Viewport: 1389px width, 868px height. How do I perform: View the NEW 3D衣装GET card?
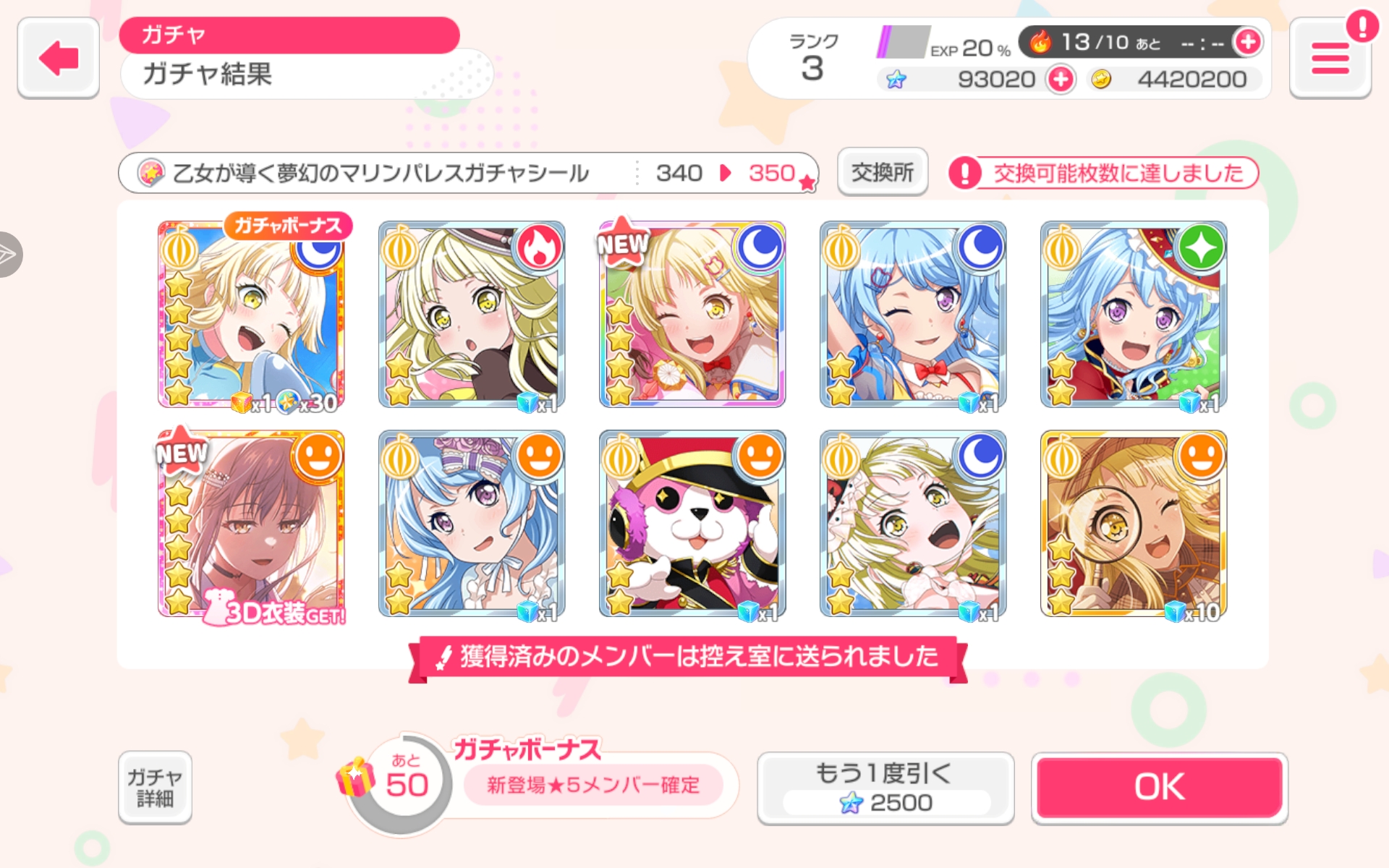[x=250, y=524]
